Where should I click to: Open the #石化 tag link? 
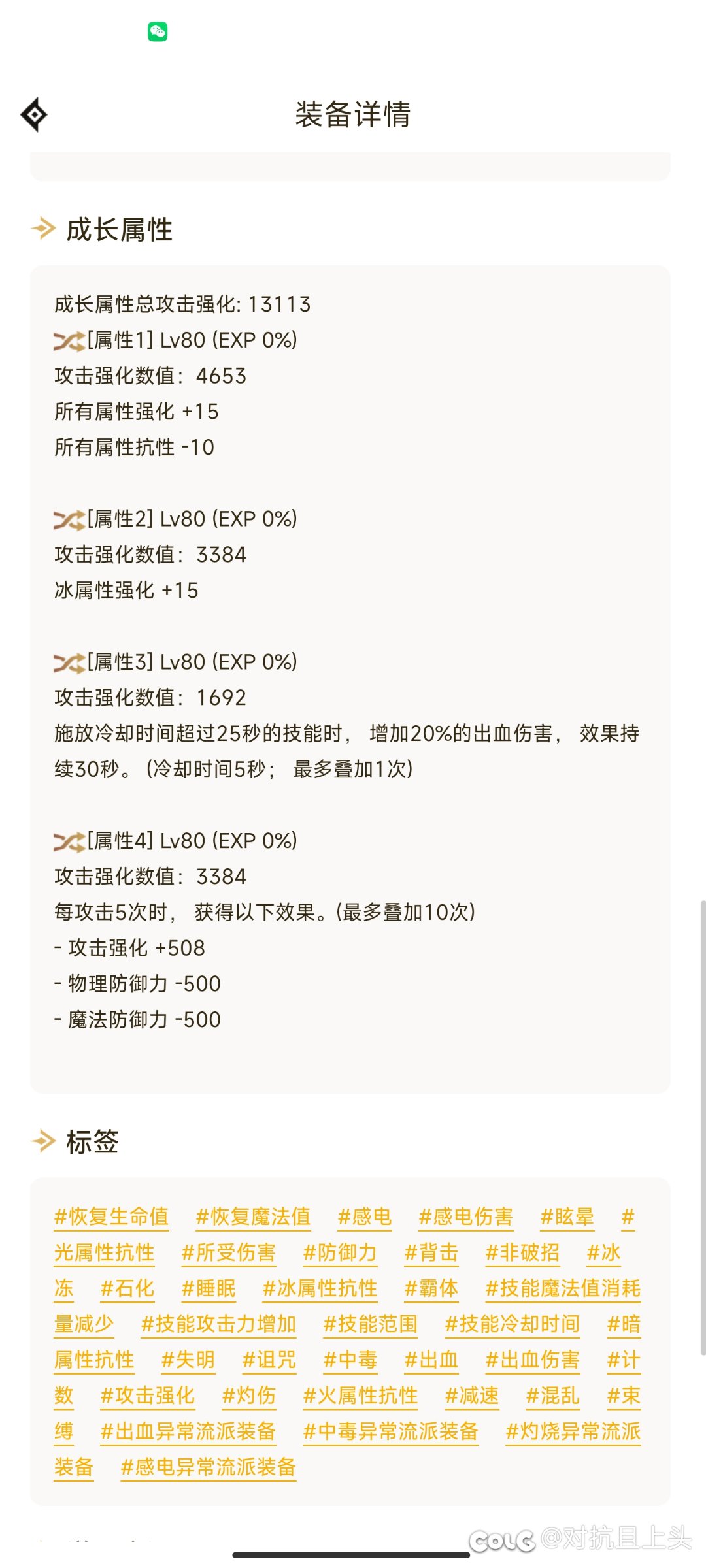[127, 1288]
